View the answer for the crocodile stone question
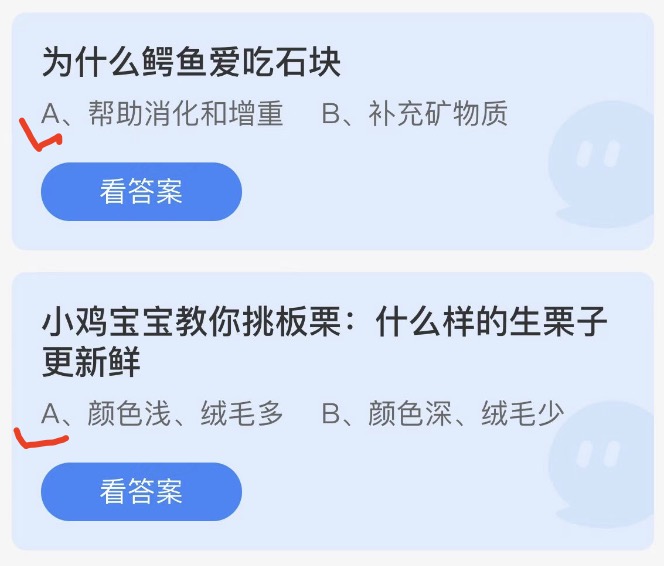664x566 pixels. click(x=141, y=191)
